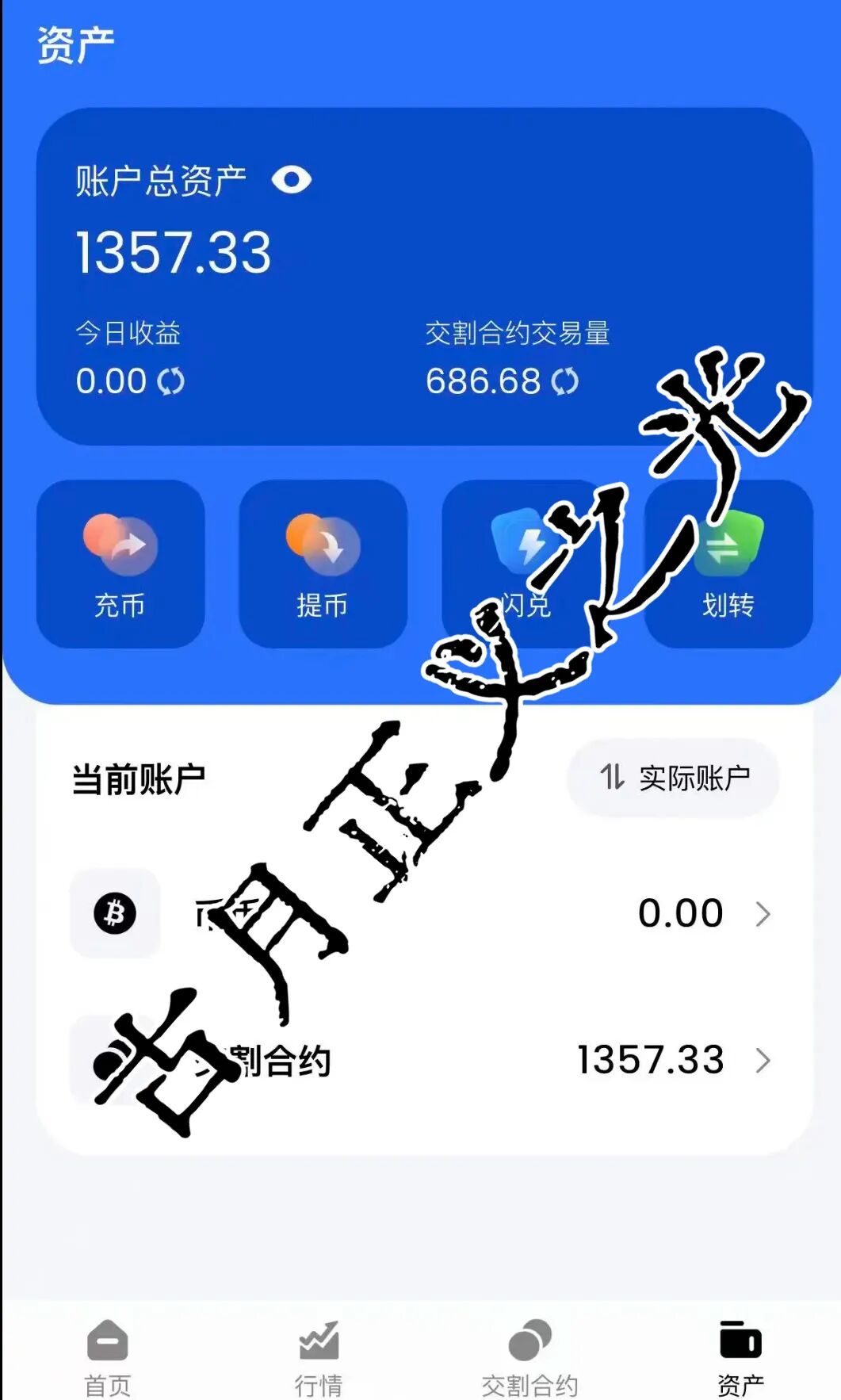
Task: Expand the 0.00 balance row chevron
Action: (x=765, y=913)
